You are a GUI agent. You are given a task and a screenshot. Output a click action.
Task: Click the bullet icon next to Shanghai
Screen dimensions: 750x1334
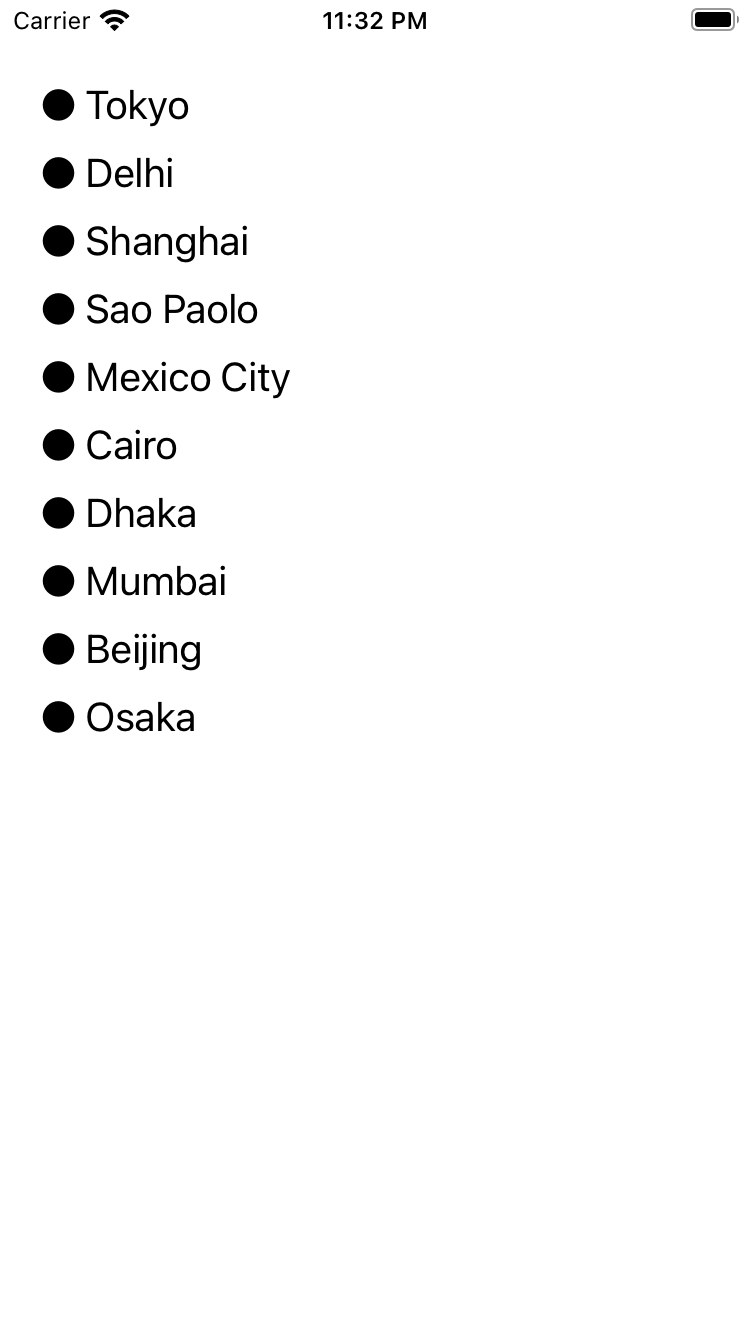tap(59, 241)
